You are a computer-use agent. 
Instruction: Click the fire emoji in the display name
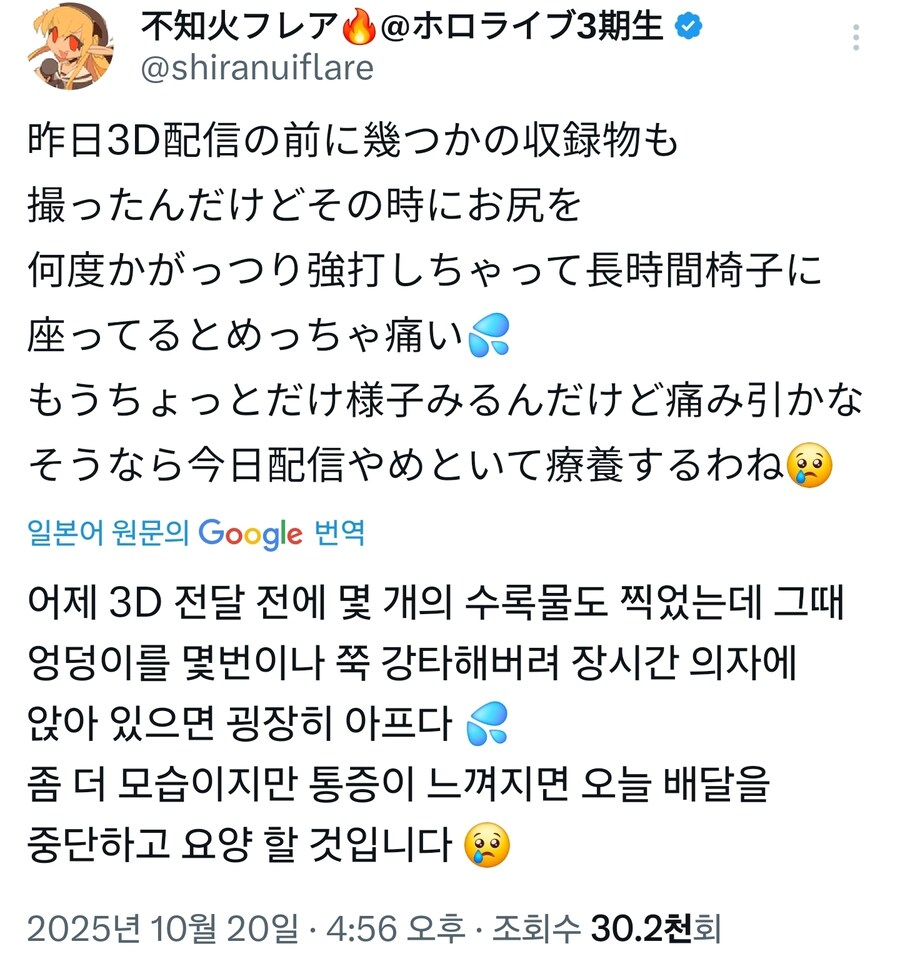(x=358, y=30)
